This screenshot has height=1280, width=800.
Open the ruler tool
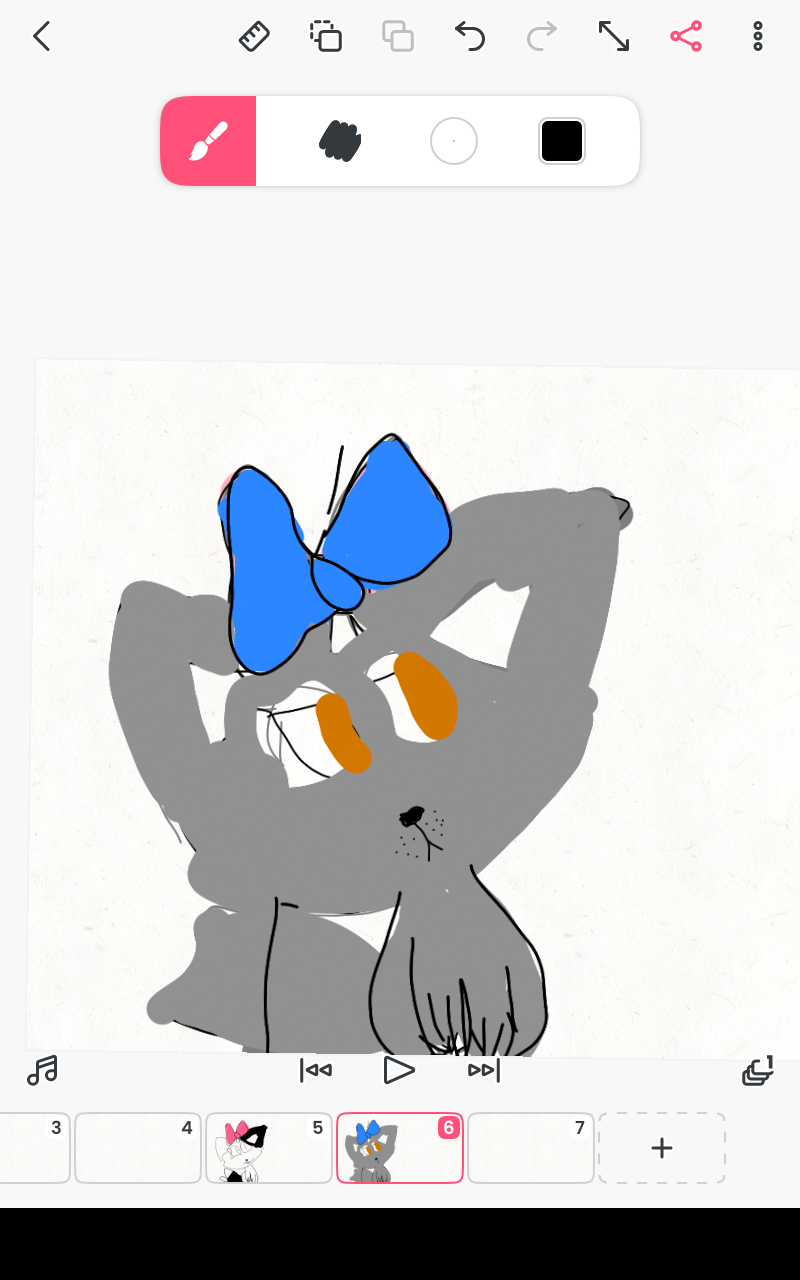pos(254,37)
